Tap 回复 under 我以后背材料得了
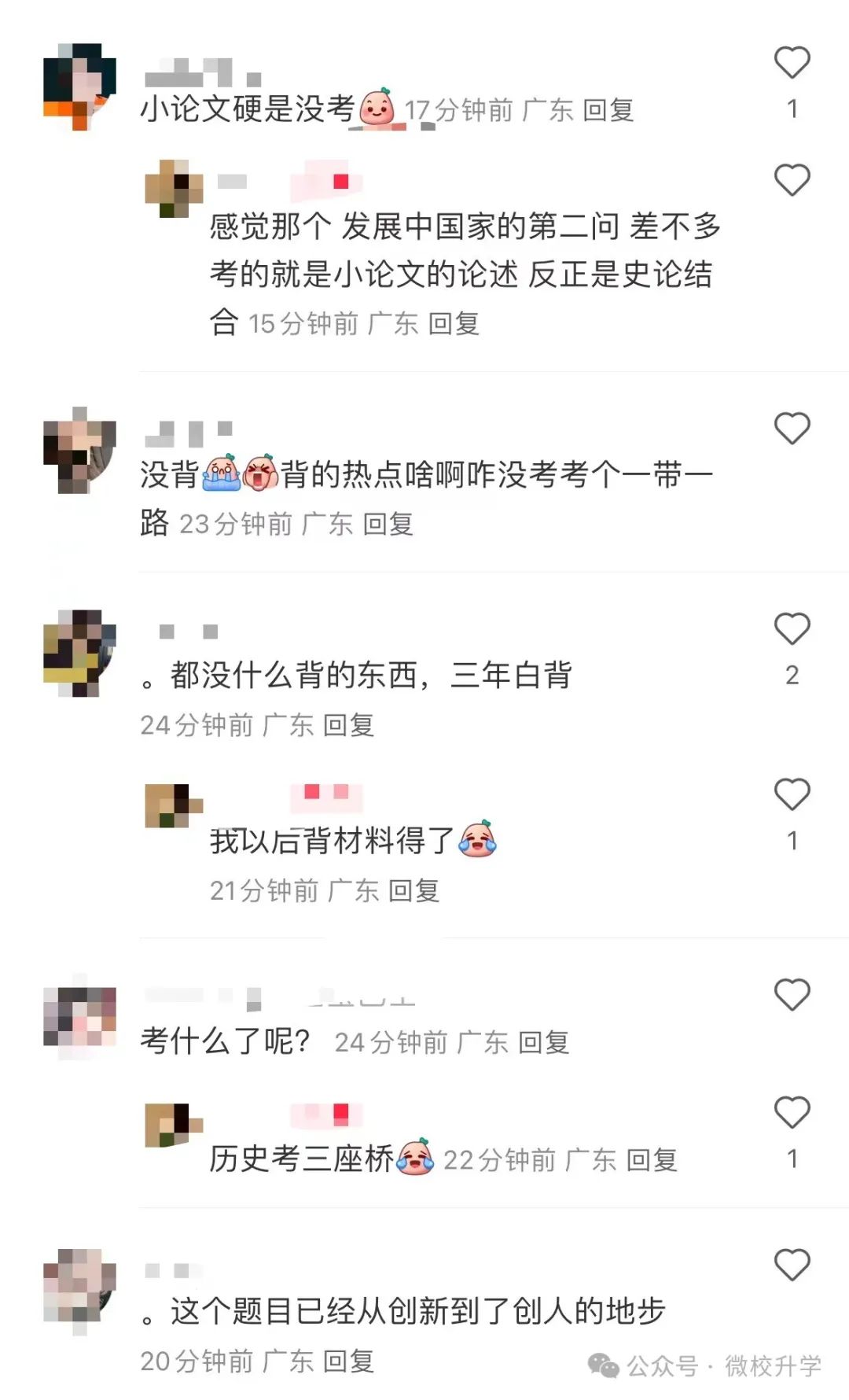Viewport: 849px width, 1400px height. (413, 890)
